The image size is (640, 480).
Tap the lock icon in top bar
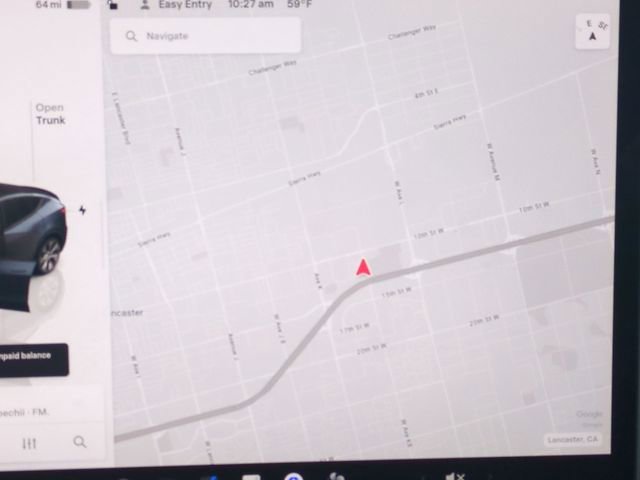[112, 5]
